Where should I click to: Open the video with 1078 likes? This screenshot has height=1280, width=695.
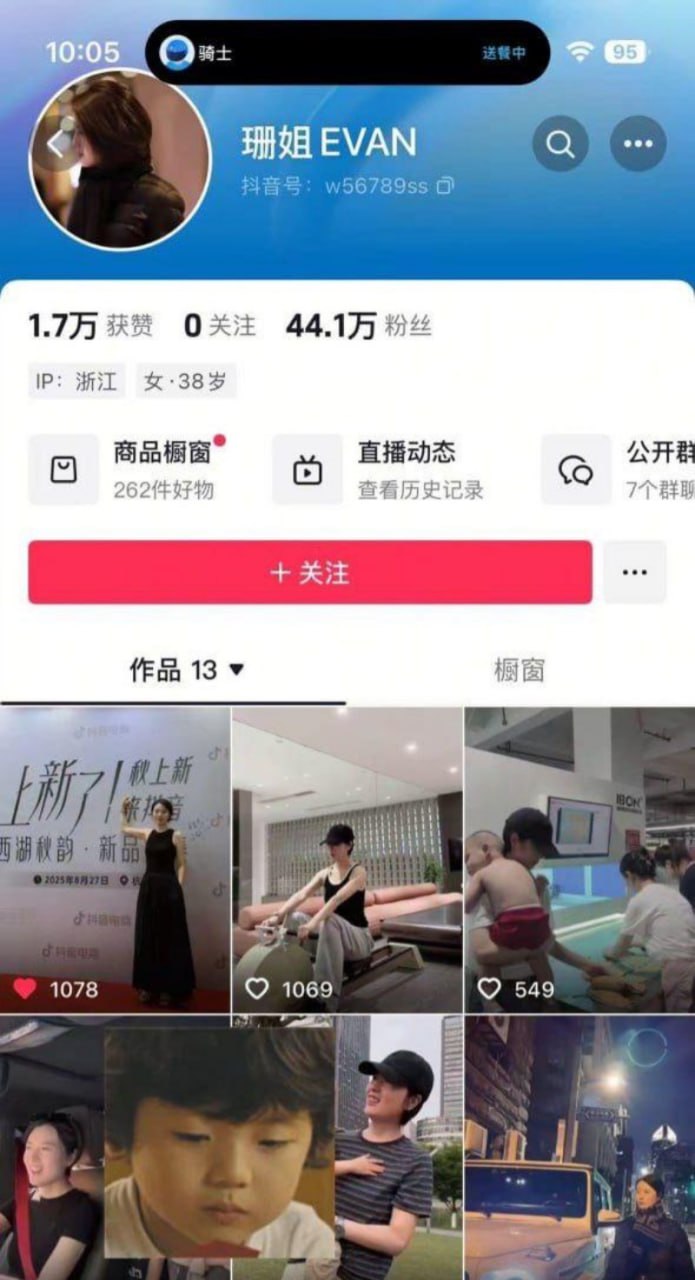click(x=115, y=860)
